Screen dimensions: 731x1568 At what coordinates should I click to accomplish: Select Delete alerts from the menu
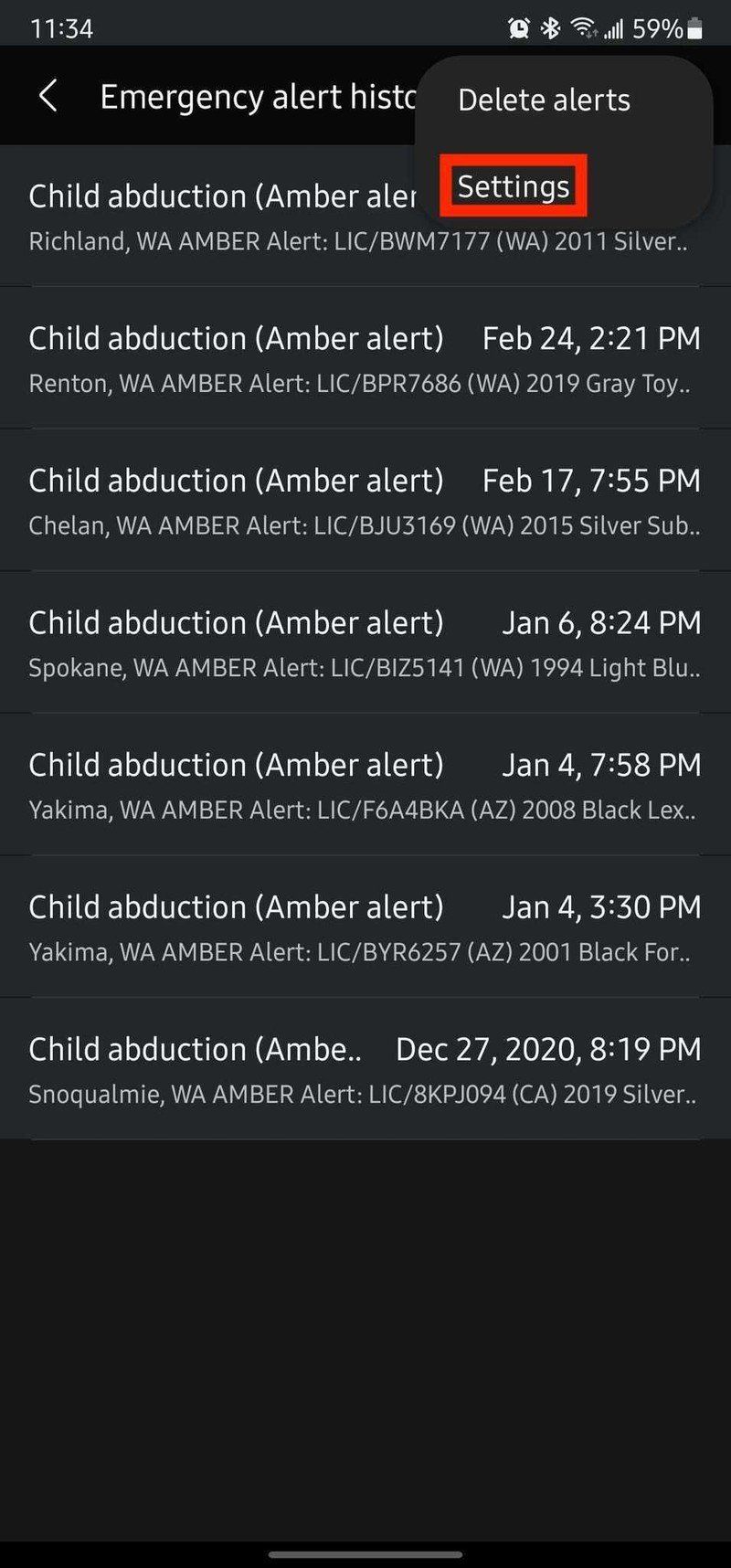[543, 100]
